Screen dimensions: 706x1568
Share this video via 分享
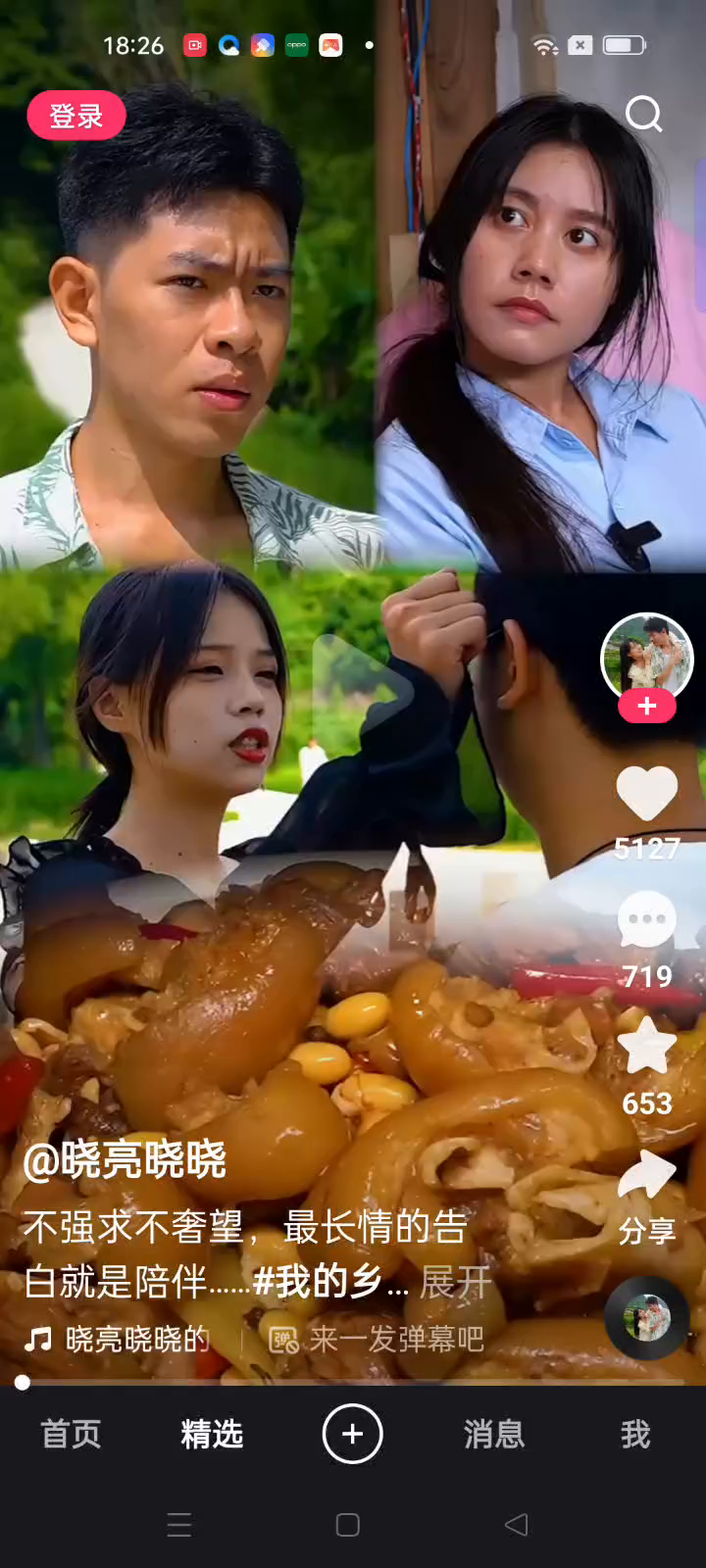646,1196
